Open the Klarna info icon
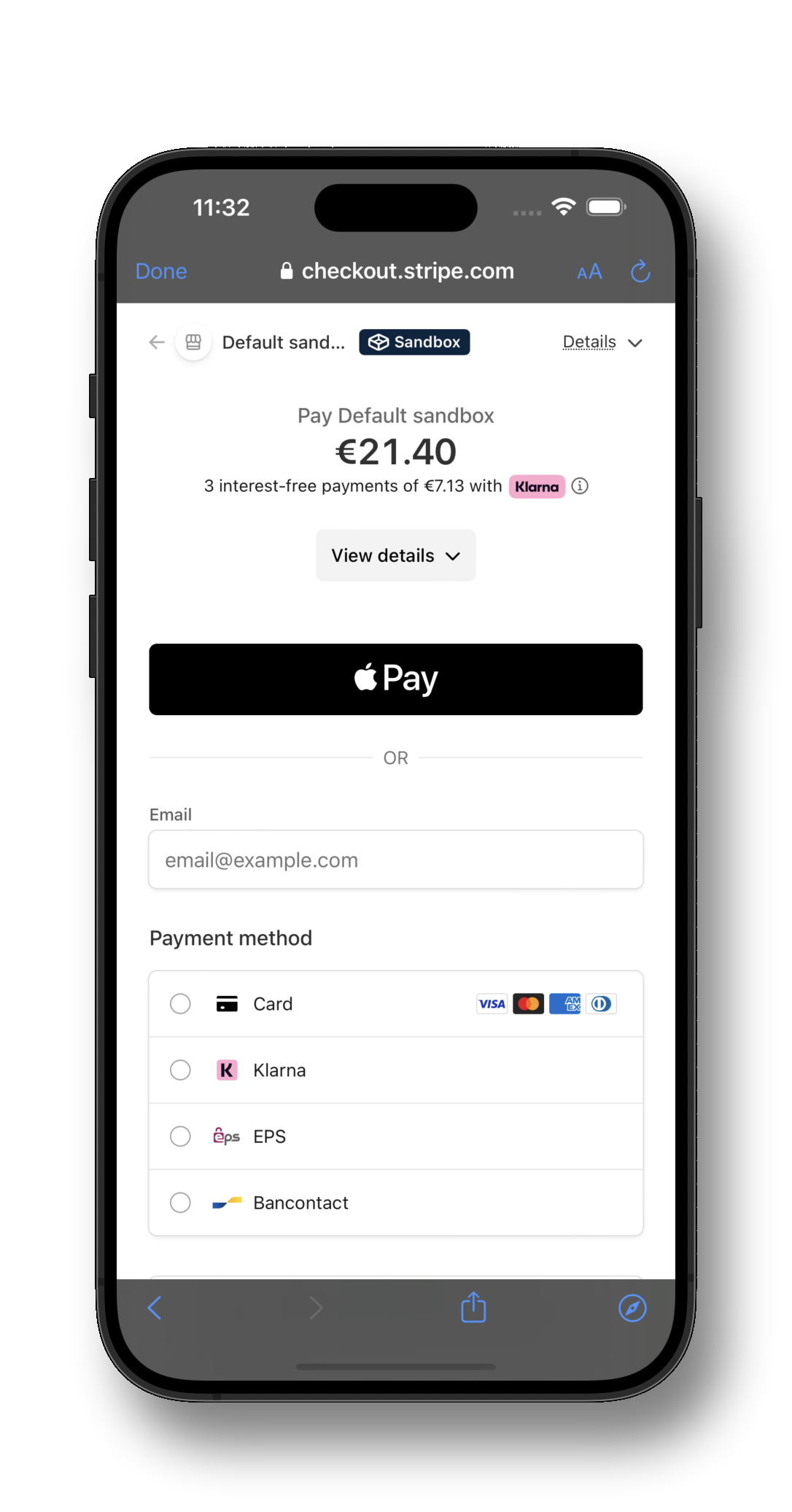 tap(580, 486)
